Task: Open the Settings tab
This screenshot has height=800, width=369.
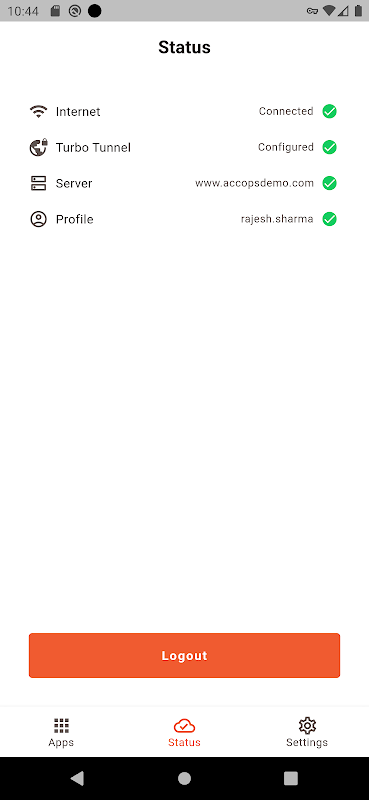Action: (307, 732)
